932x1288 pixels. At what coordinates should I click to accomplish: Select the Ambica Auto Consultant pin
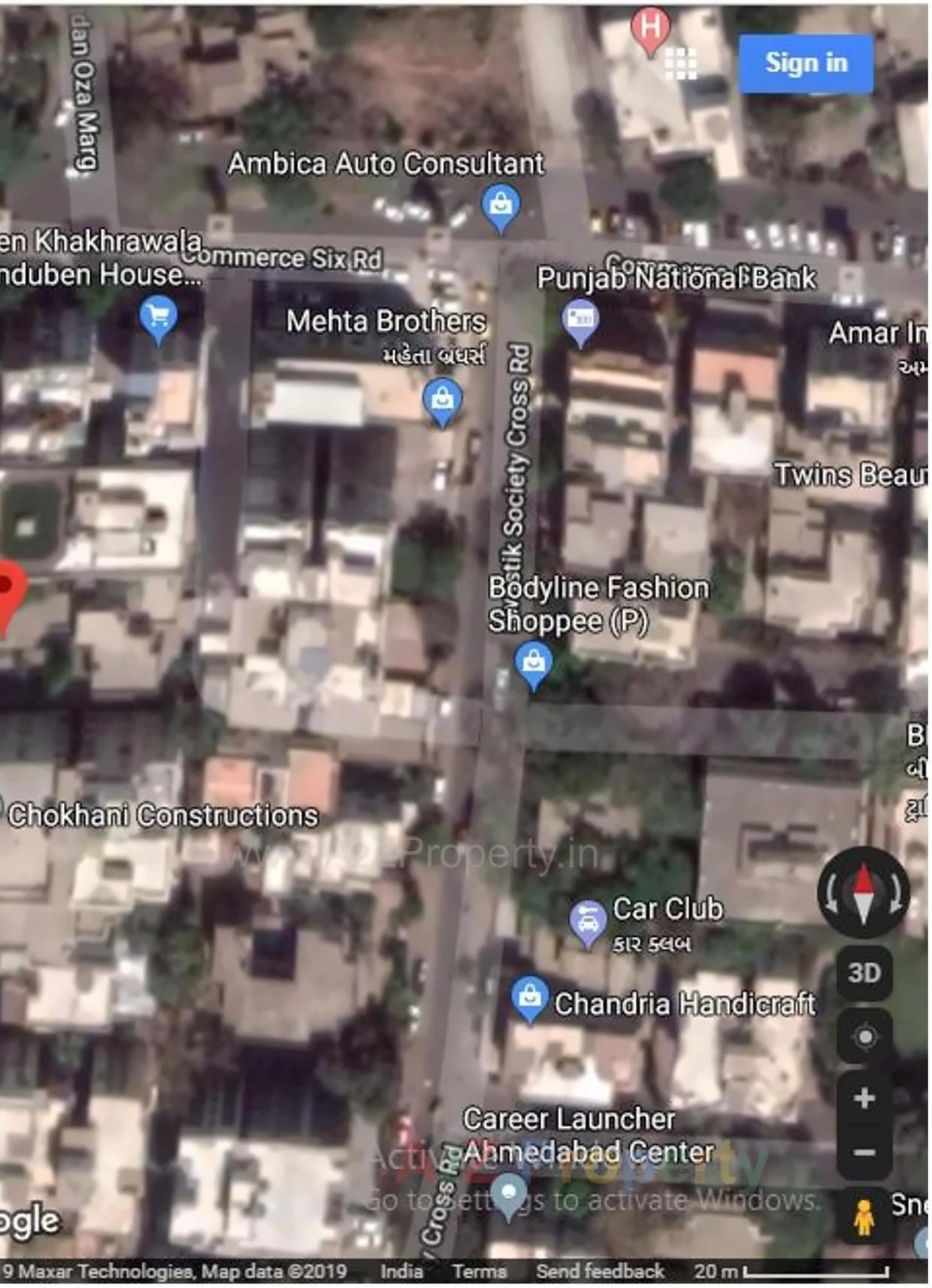501,205
